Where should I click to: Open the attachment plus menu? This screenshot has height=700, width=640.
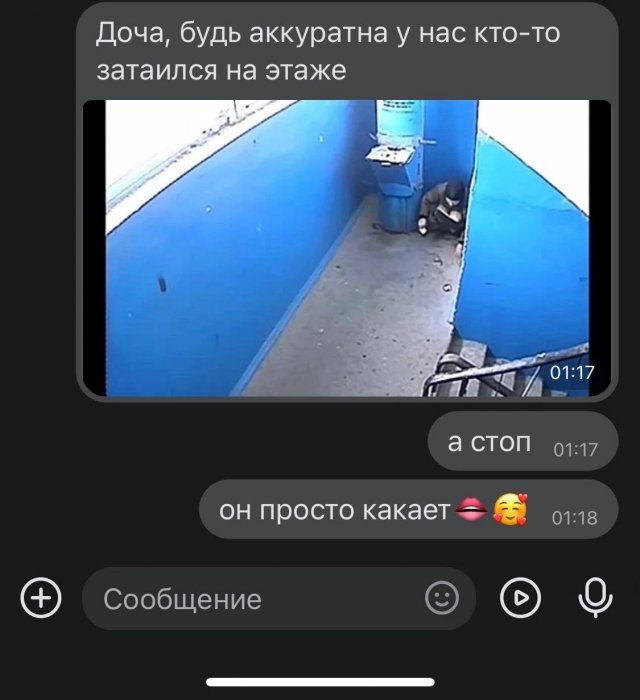(x=41, y=598)
